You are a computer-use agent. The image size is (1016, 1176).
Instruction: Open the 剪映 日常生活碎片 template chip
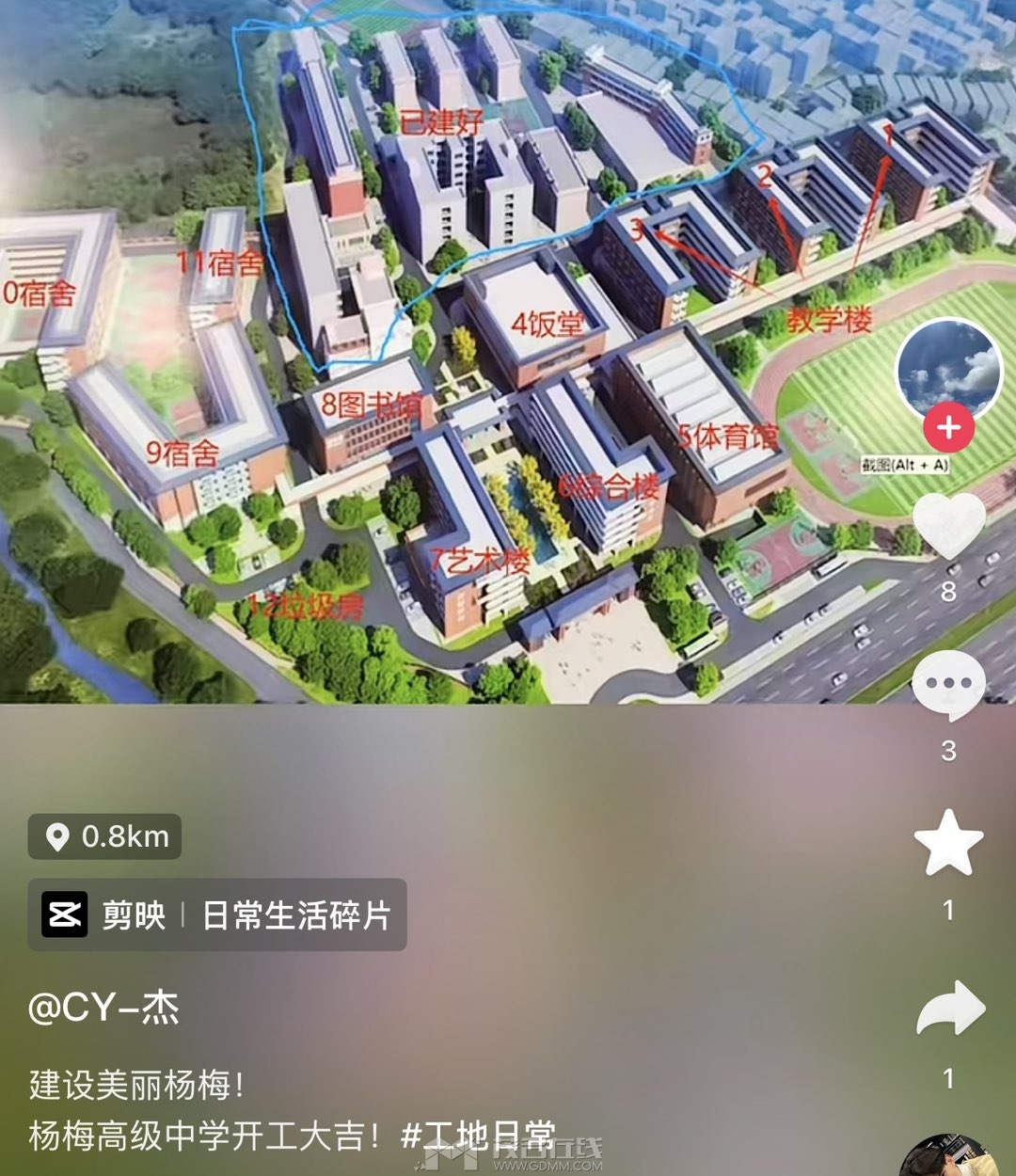pos(217,914)
